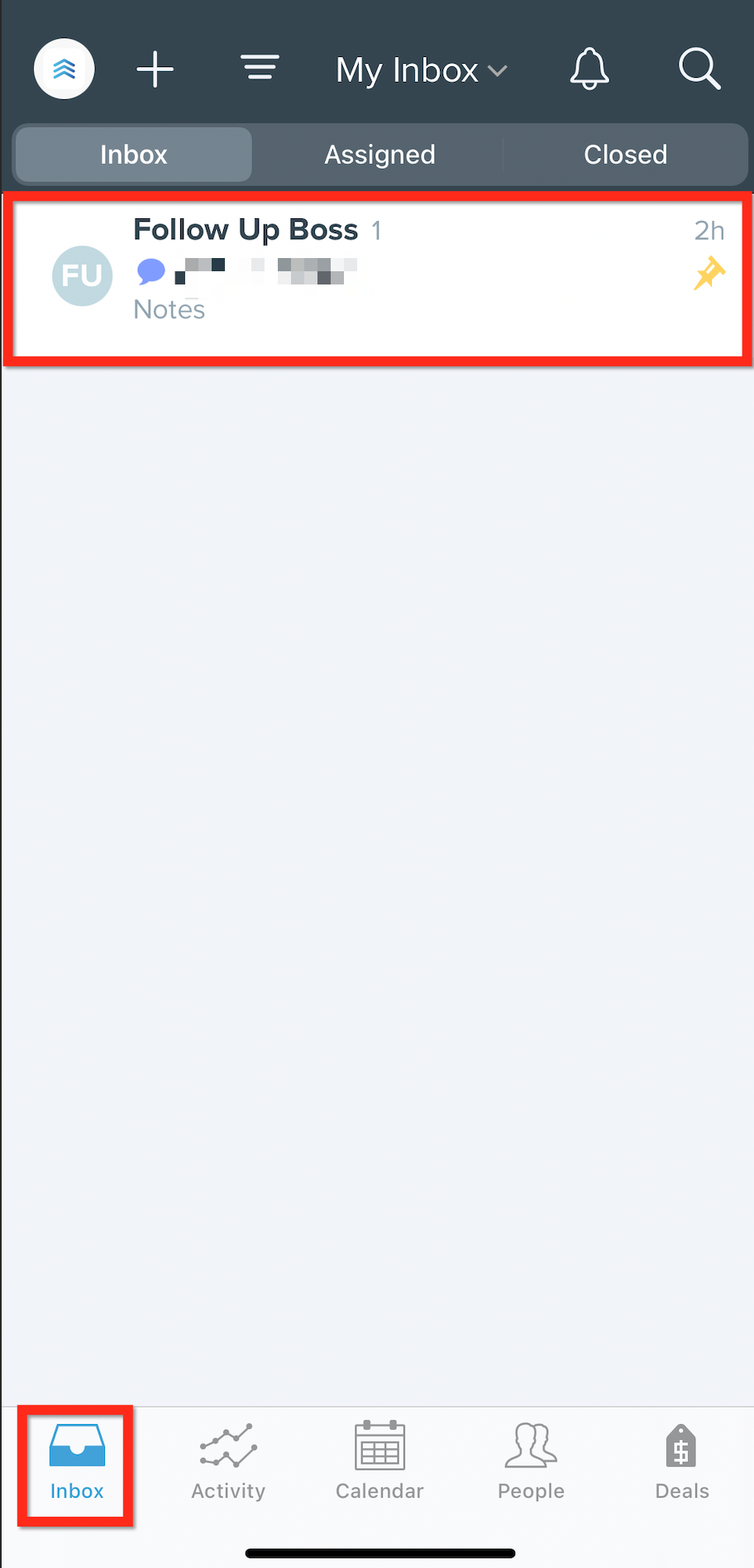This screenshot has width=754, height=1568.
Task: Switch to the Assigned segment
Action: (x=379, y=155)
